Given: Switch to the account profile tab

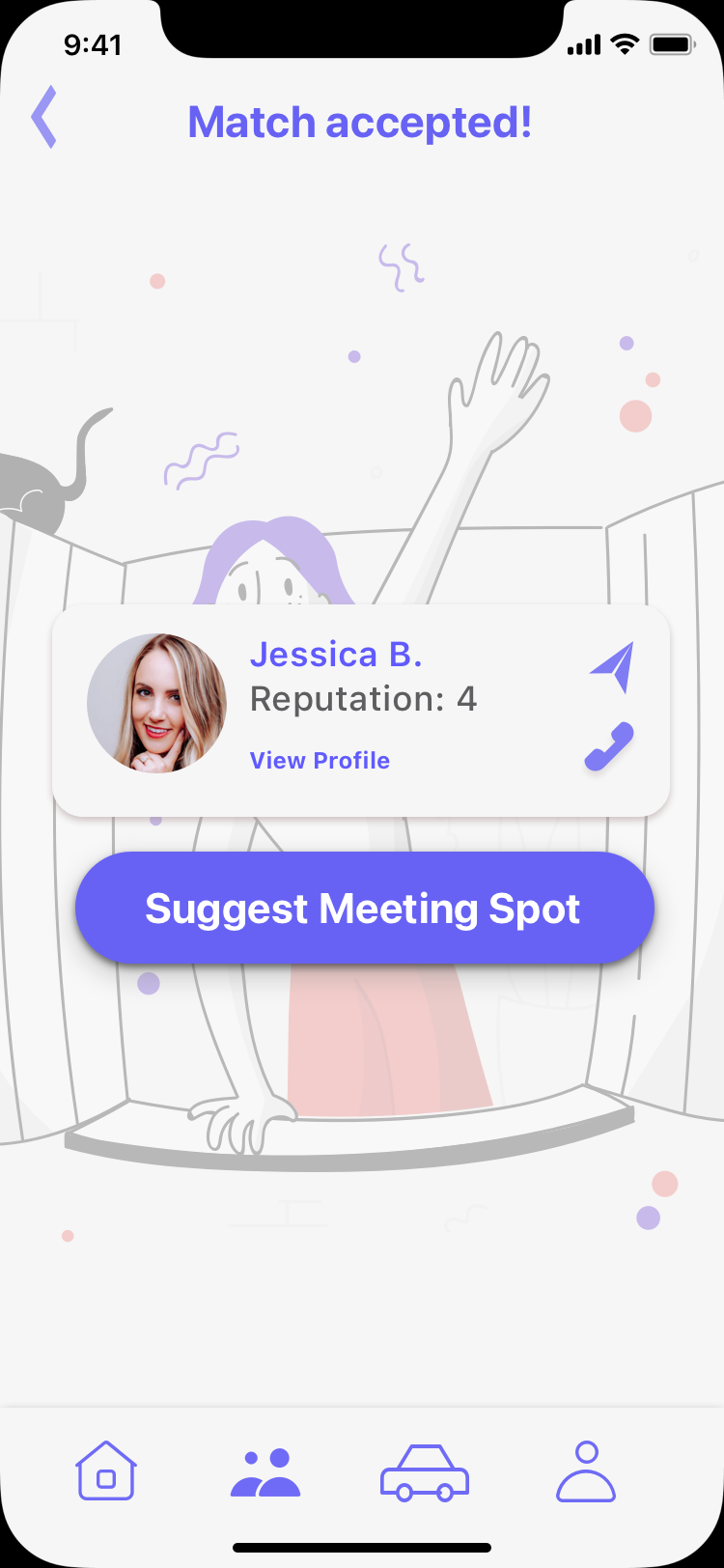Looking at the screenshot, I should [586, 1472].
